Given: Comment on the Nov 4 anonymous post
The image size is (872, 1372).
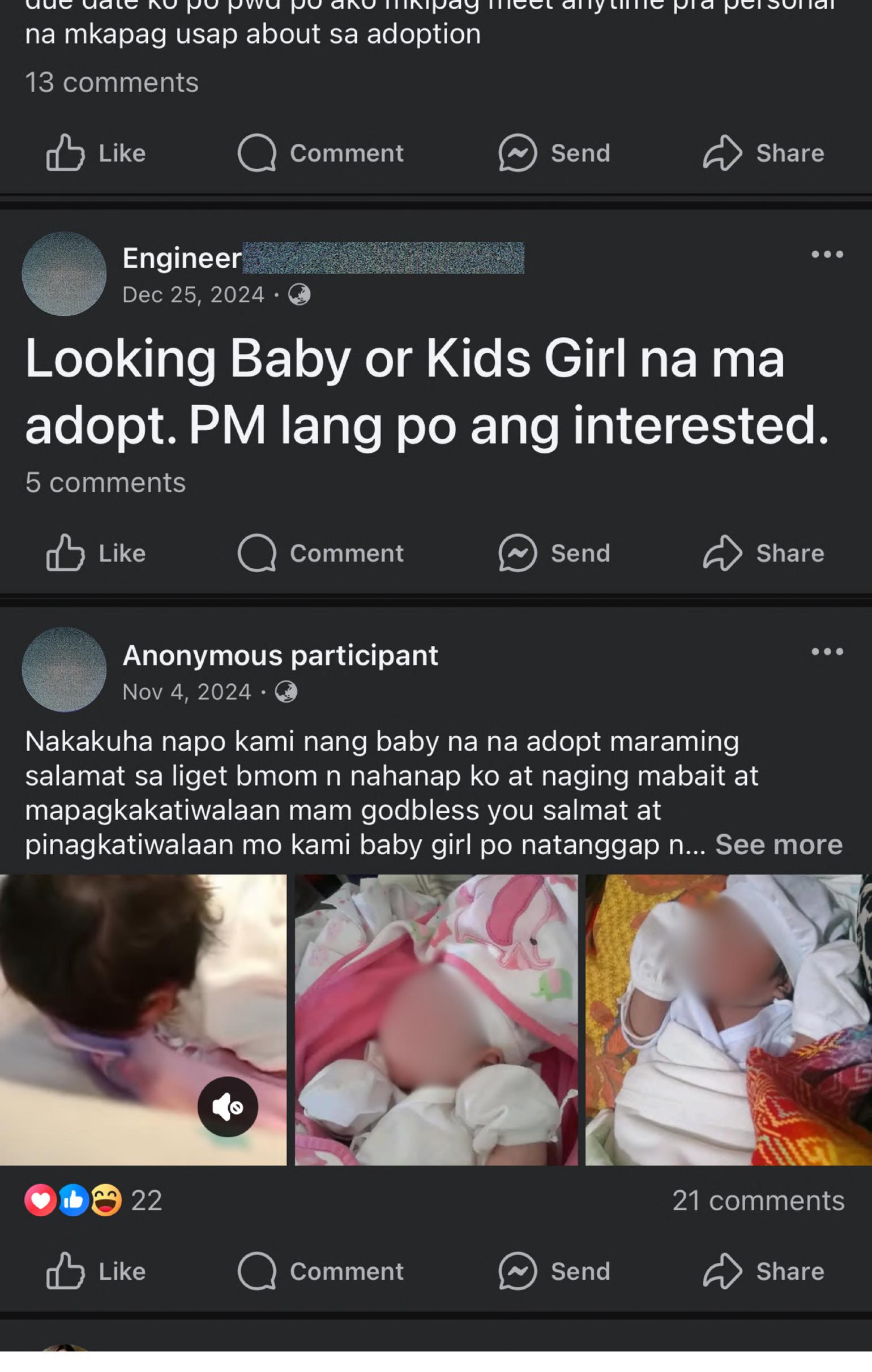Looking at the screenshot, I should (321, 1271).
